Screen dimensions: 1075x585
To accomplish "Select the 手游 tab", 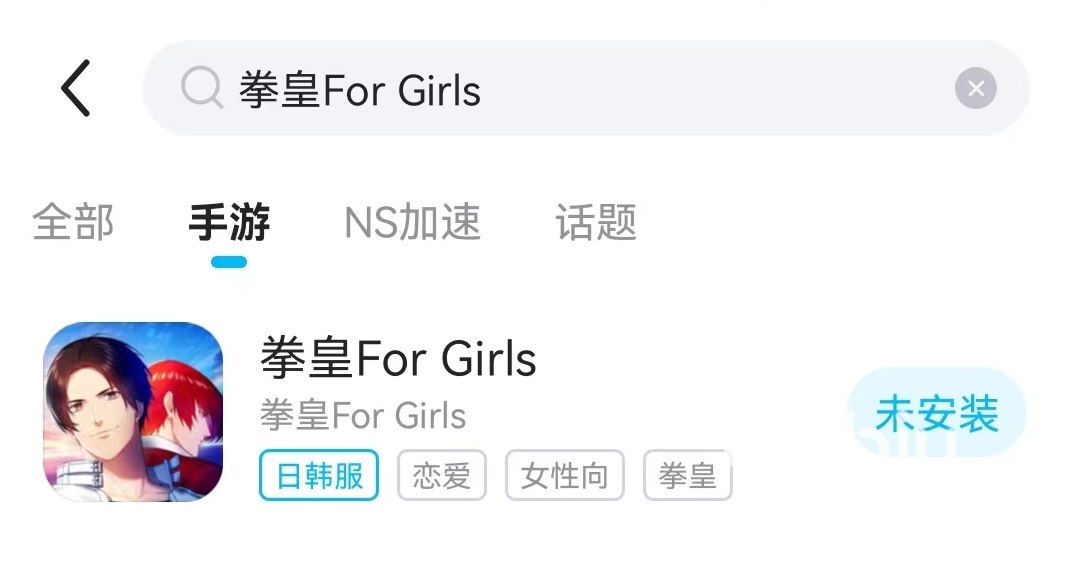I will (x=229, y=222).
